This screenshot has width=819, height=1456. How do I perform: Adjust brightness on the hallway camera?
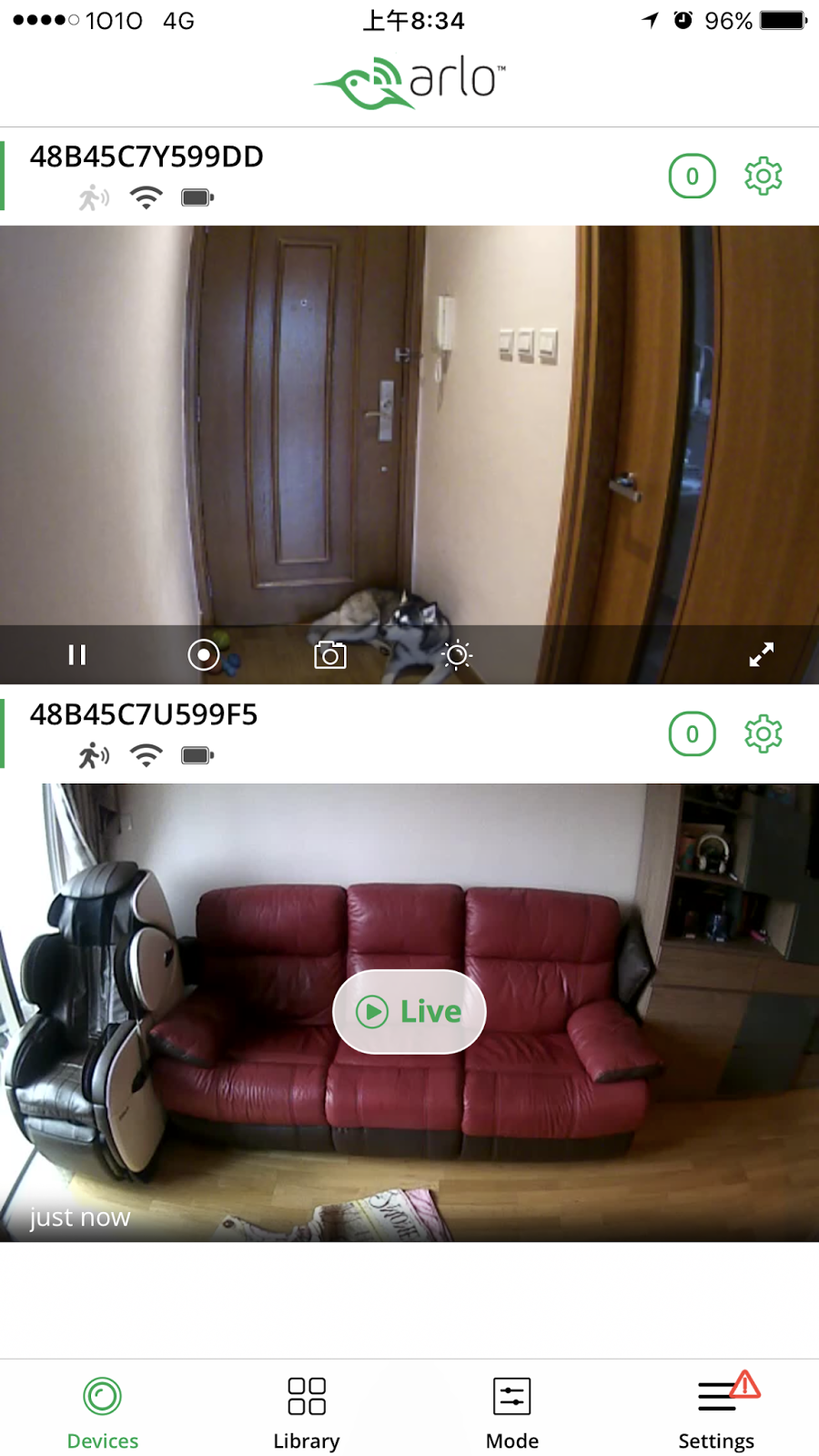(x=457, y=654)
